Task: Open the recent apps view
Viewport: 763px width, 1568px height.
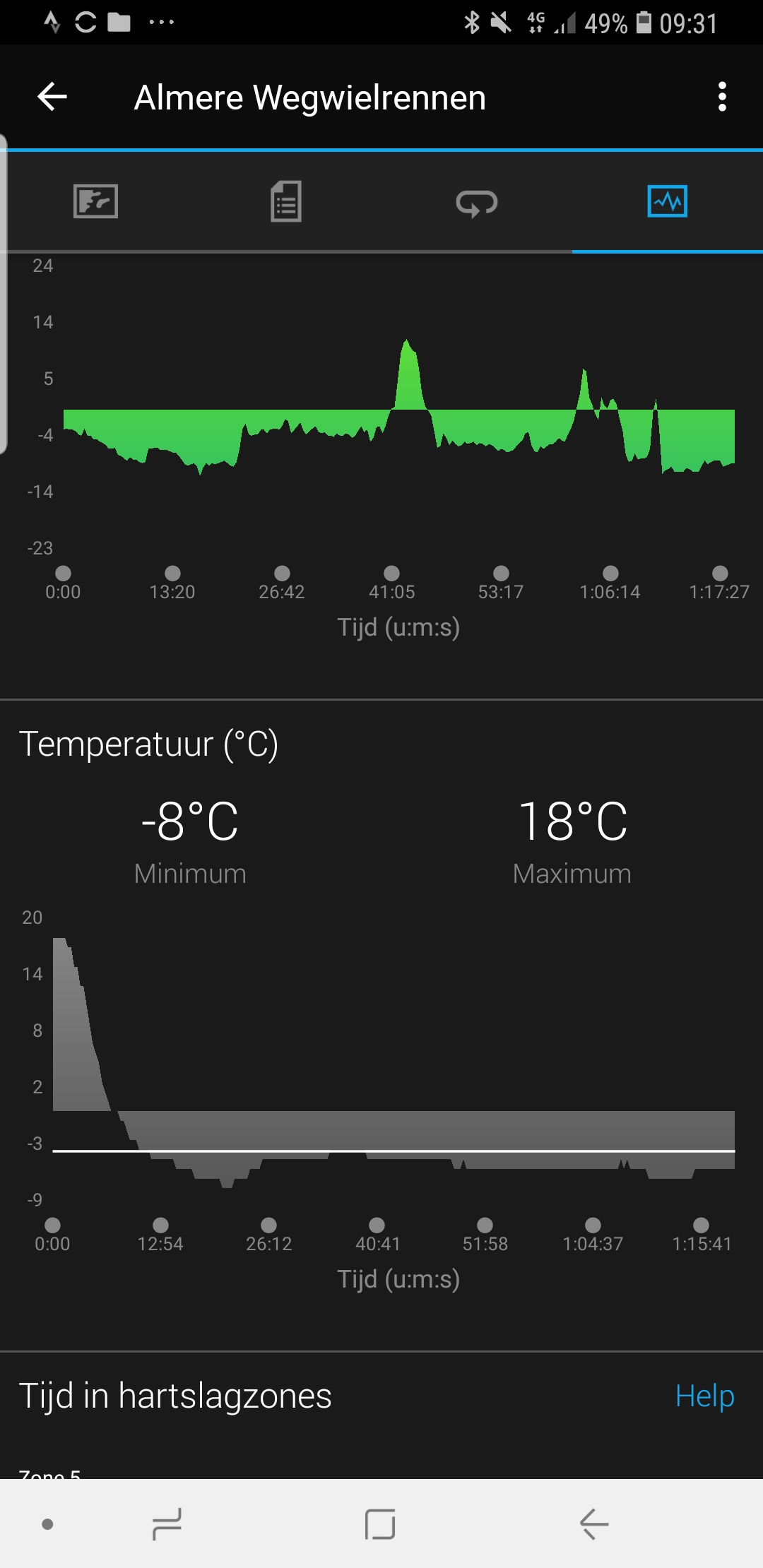Action: [167, 1524]
